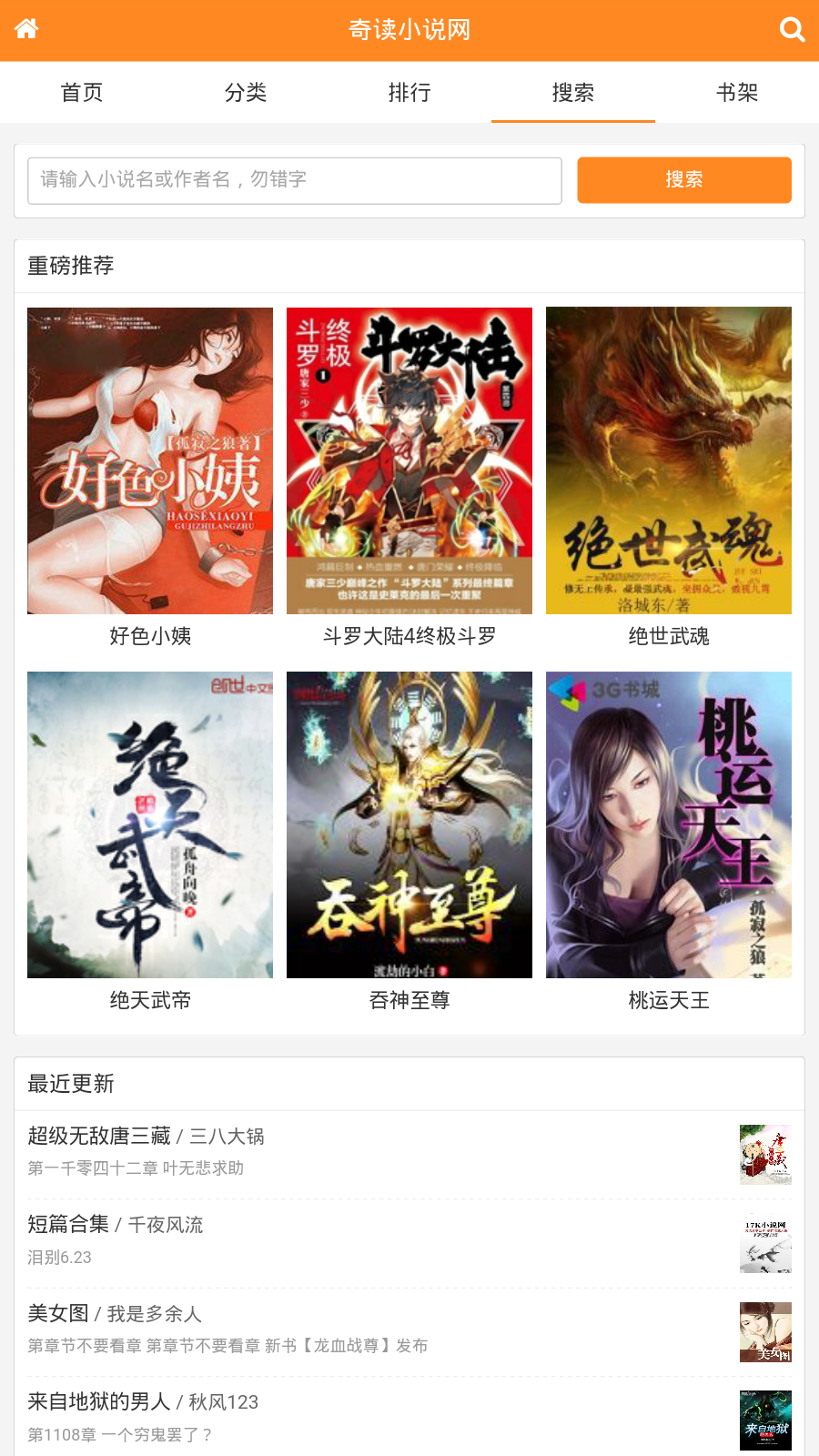Open the 好色小姨 book cover
Image resolution: width=819 pixels, height=1456 pixels.
click(150, 460)
